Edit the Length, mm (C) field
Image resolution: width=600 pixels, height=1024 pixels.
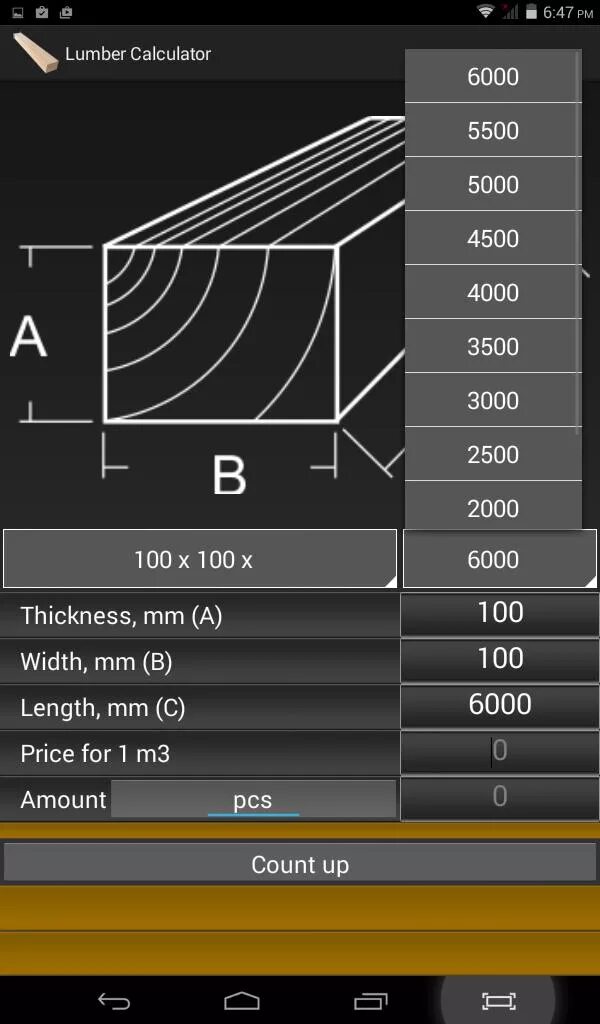tap(499, 706)
